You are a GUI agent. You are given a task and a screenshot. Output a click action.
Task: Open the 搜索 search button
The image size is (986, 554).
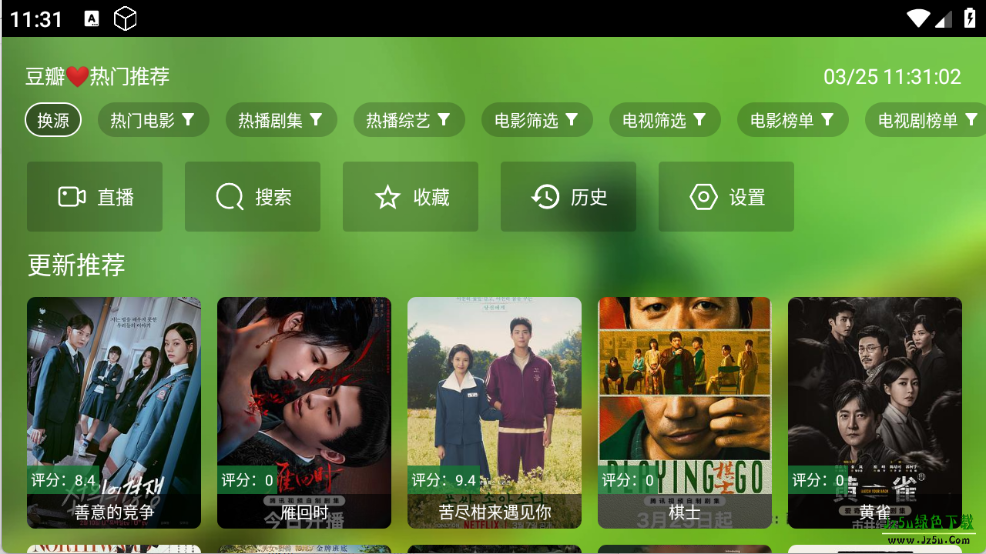click(253, 197)
